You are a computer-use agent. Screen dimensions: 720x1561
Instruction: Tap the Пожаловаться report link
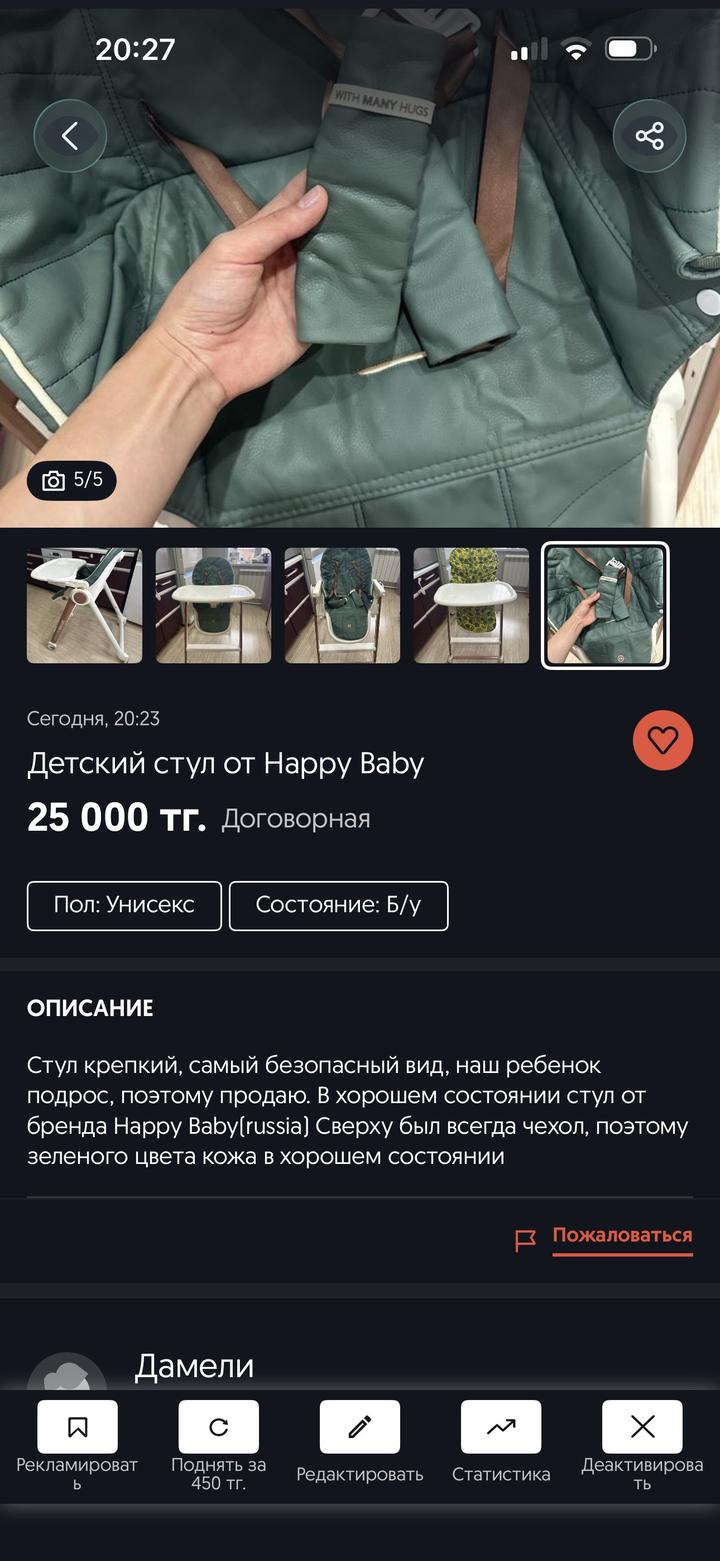coord(621,1236)
